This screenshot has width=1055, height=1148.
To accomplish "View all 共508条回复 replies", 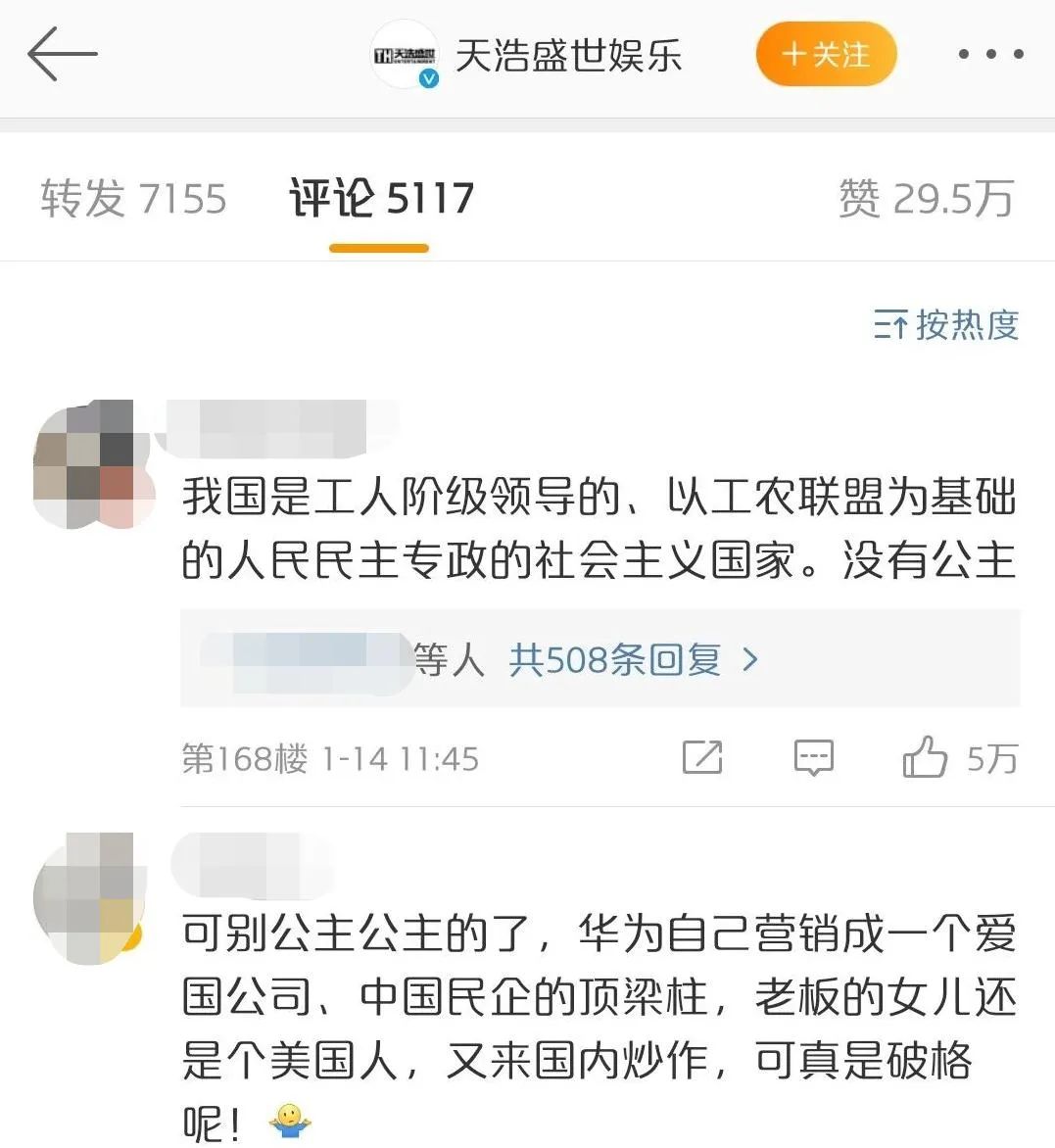I will click(x=633, y=659).
